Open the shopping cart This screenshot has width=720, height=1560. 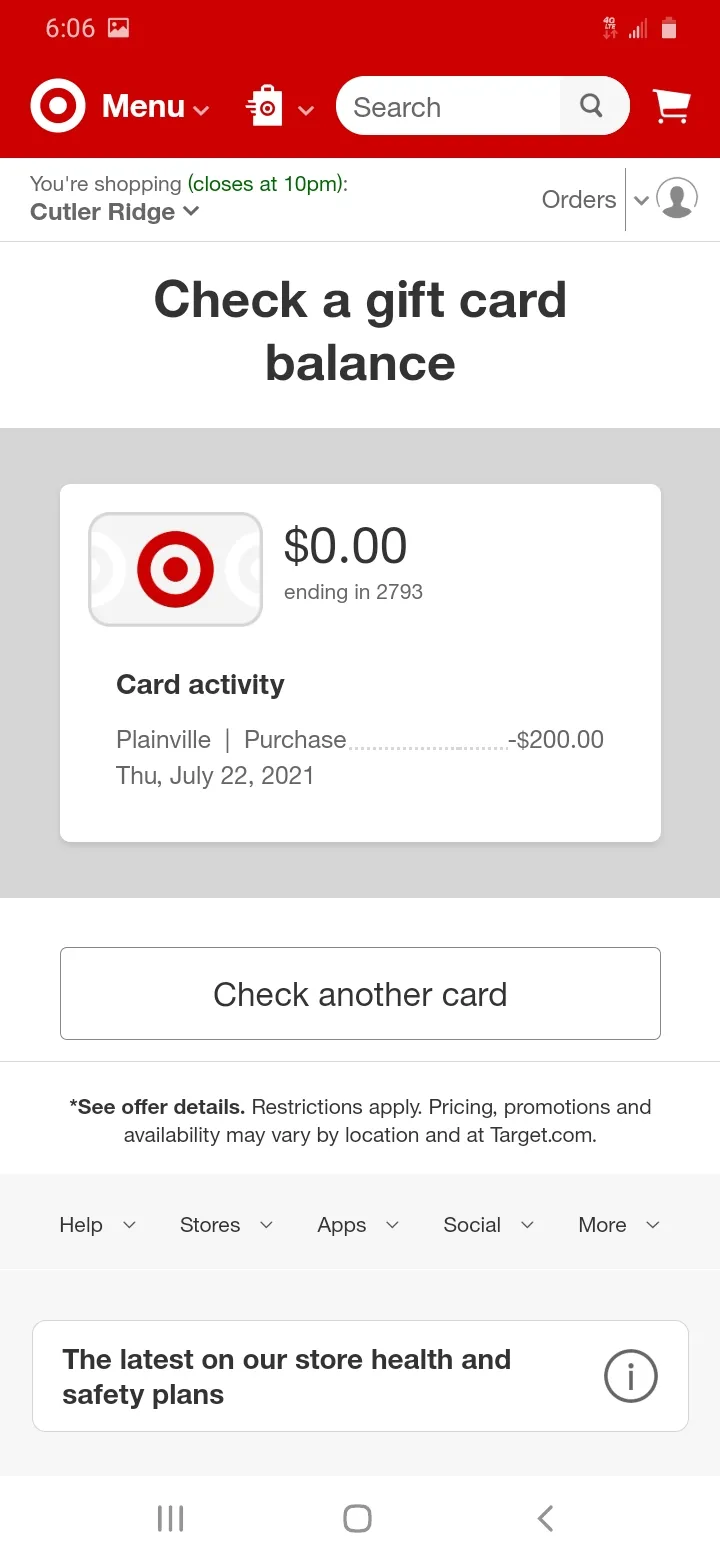coord(672,106)
